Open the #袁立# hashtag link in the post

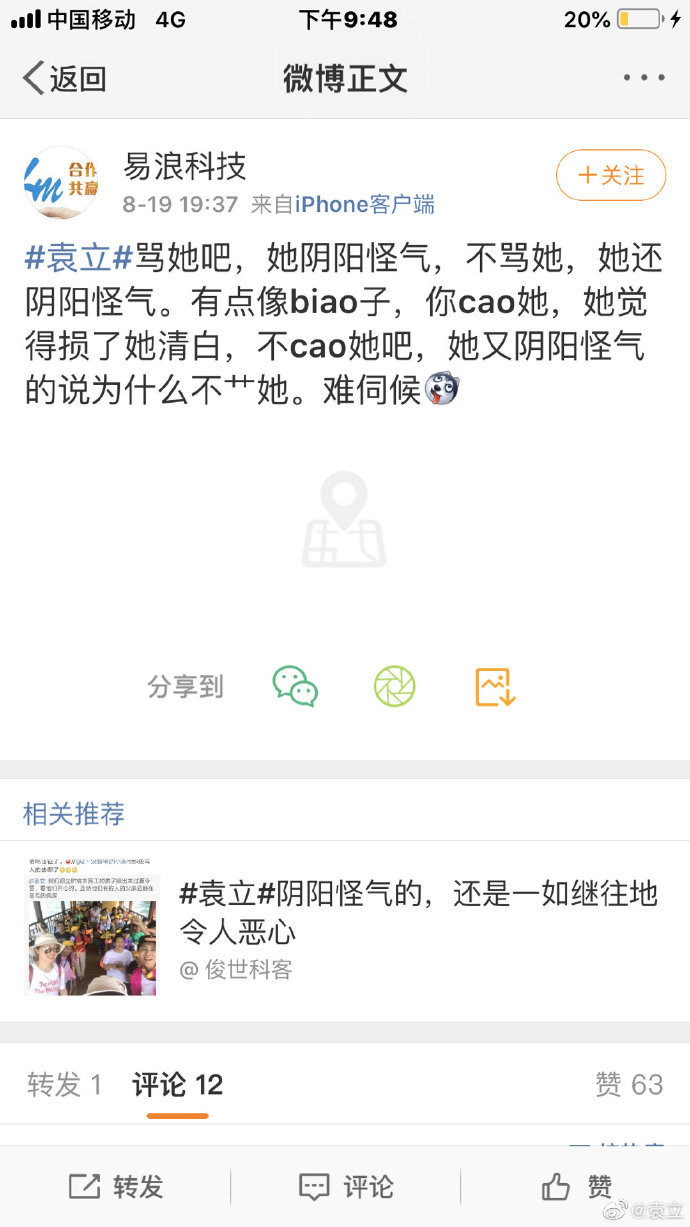pos(78,259)
